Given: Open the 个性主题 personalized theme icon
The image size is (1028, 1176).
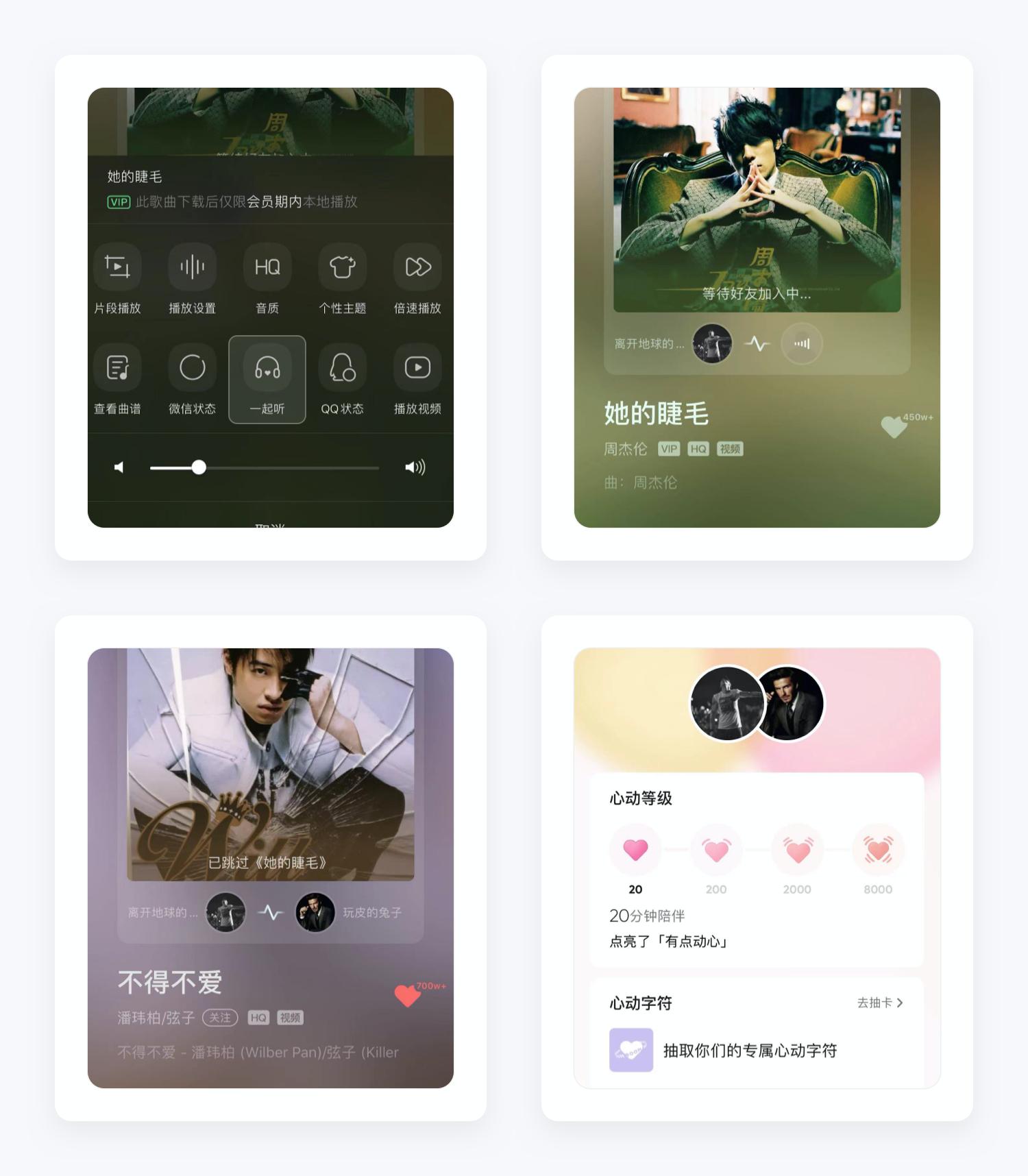Looking at the screenshot, I should [342, 268].
